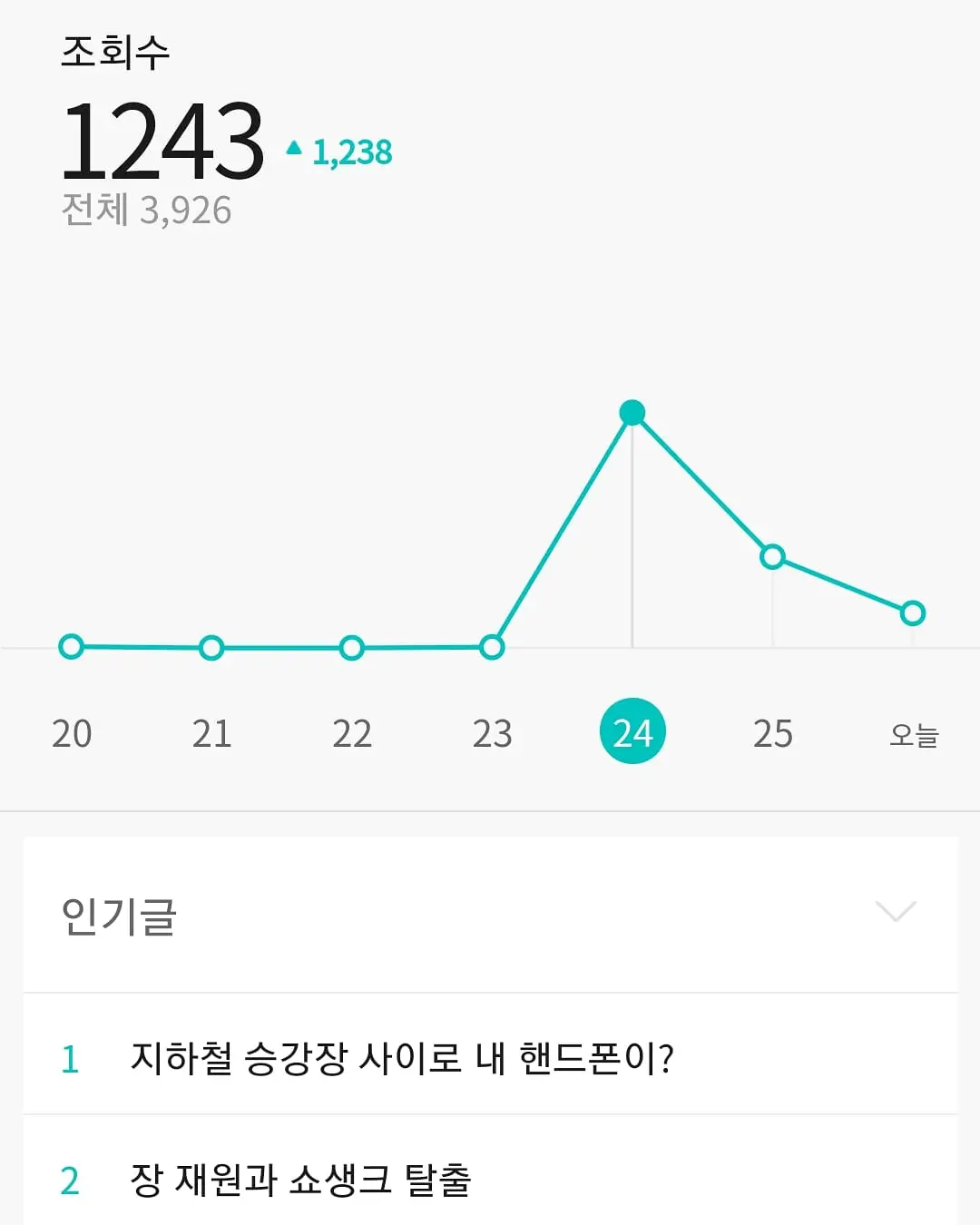Select 오늘 (today) on the chart
The width and height of the screenshot is (980, 1225).
tap(913, 734)
